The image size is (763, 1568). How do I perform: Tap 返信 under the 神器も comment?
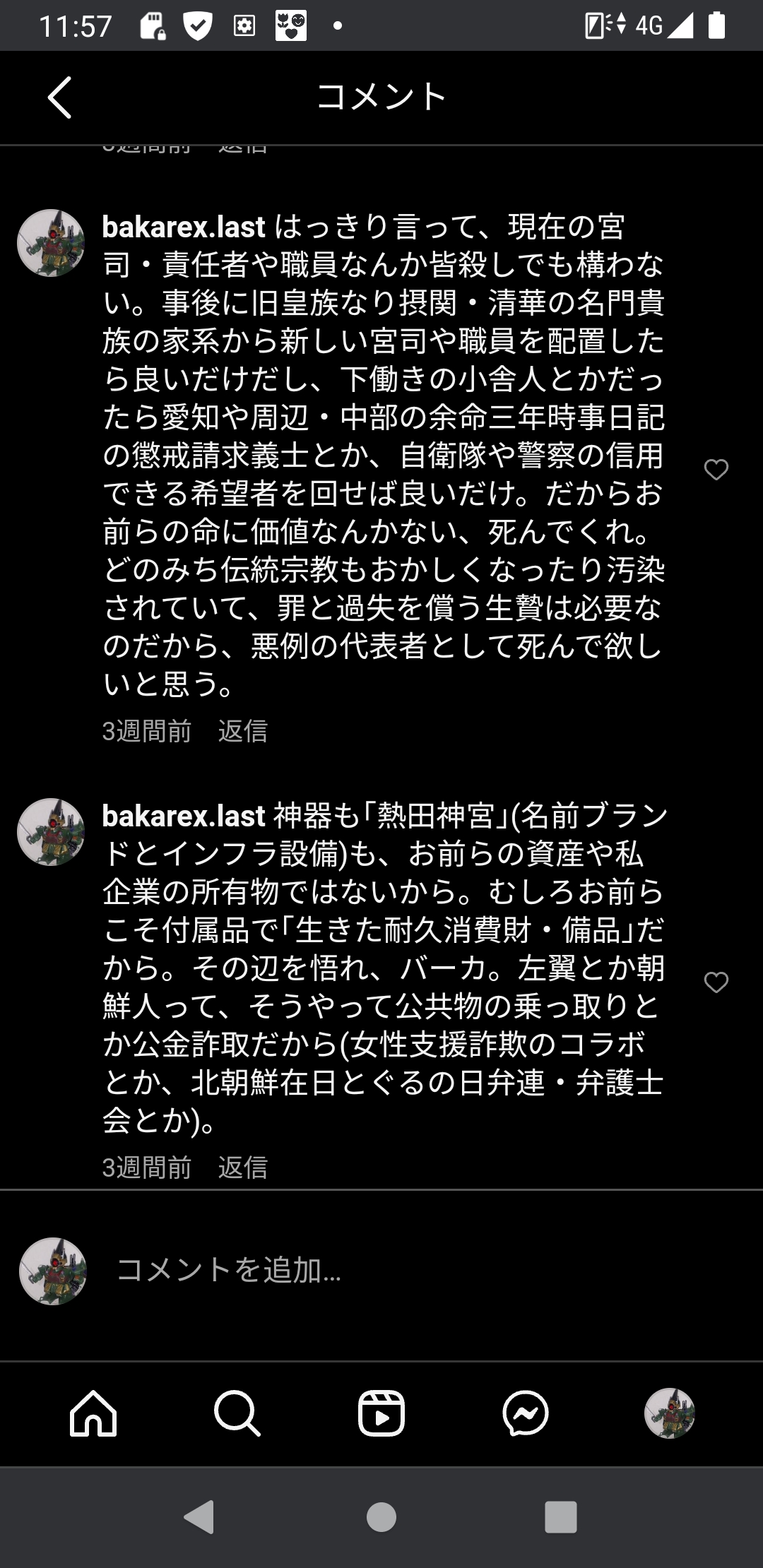(242, 1168)
